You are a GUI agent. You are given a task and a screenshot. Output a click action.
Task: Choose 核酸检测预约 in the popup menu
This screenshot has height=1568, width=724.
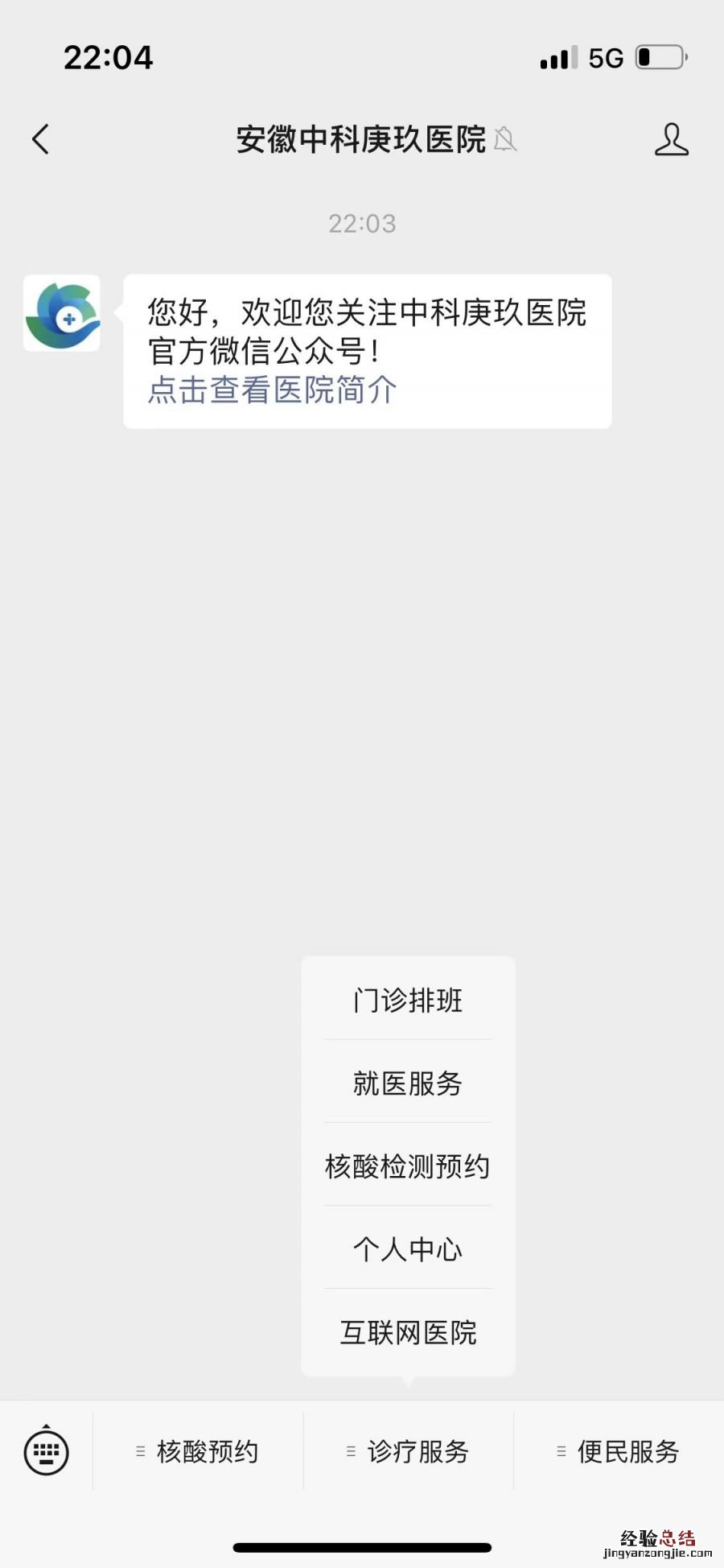[x=408, y=1166]
